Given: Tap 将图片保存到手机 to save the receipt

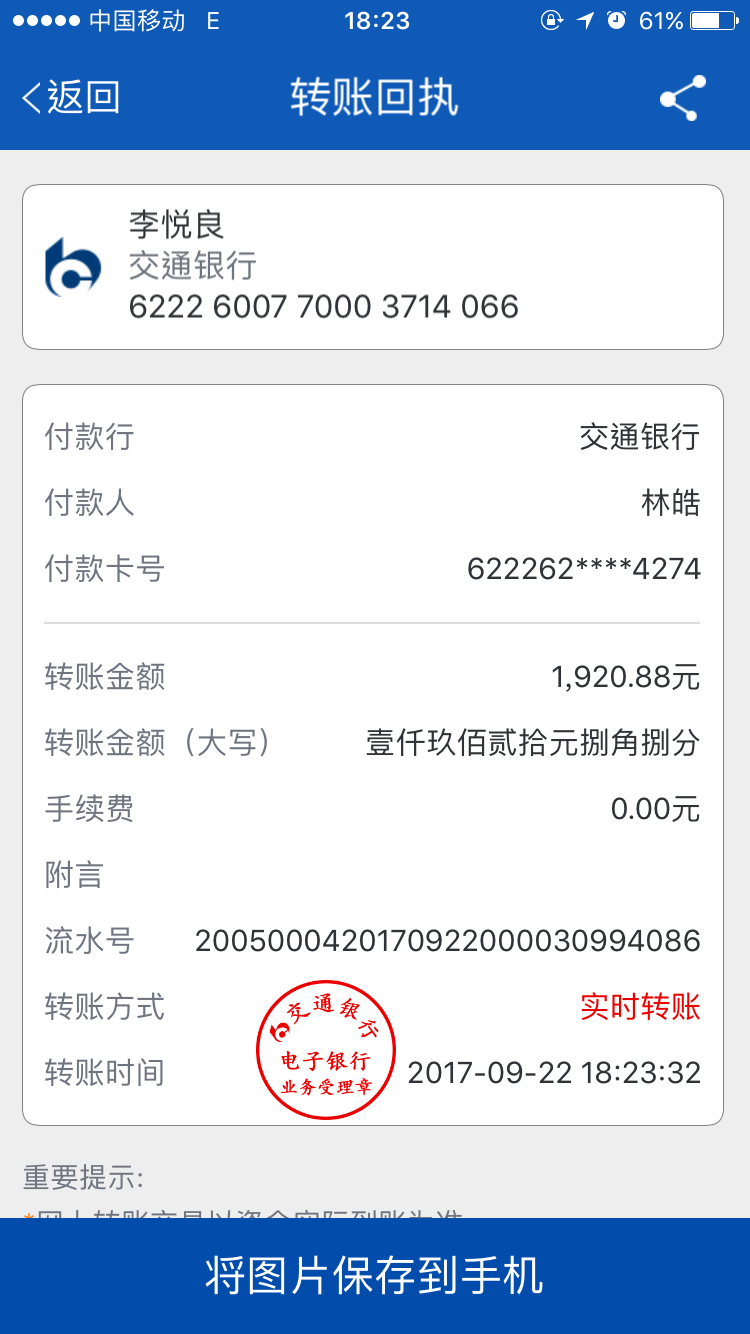Looking at the screenshot, I should click(x=375, y=1276).
